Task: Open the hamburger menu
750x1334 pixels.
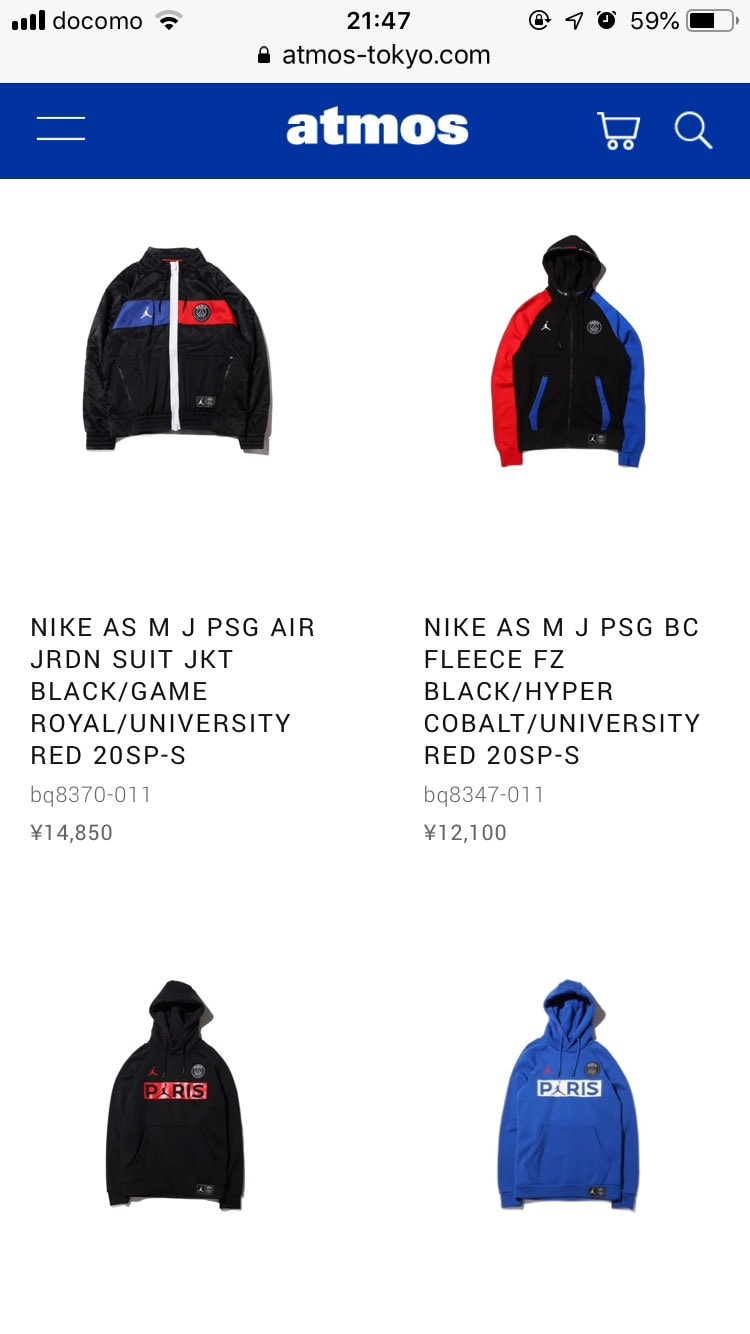Action: click(61, 129)
